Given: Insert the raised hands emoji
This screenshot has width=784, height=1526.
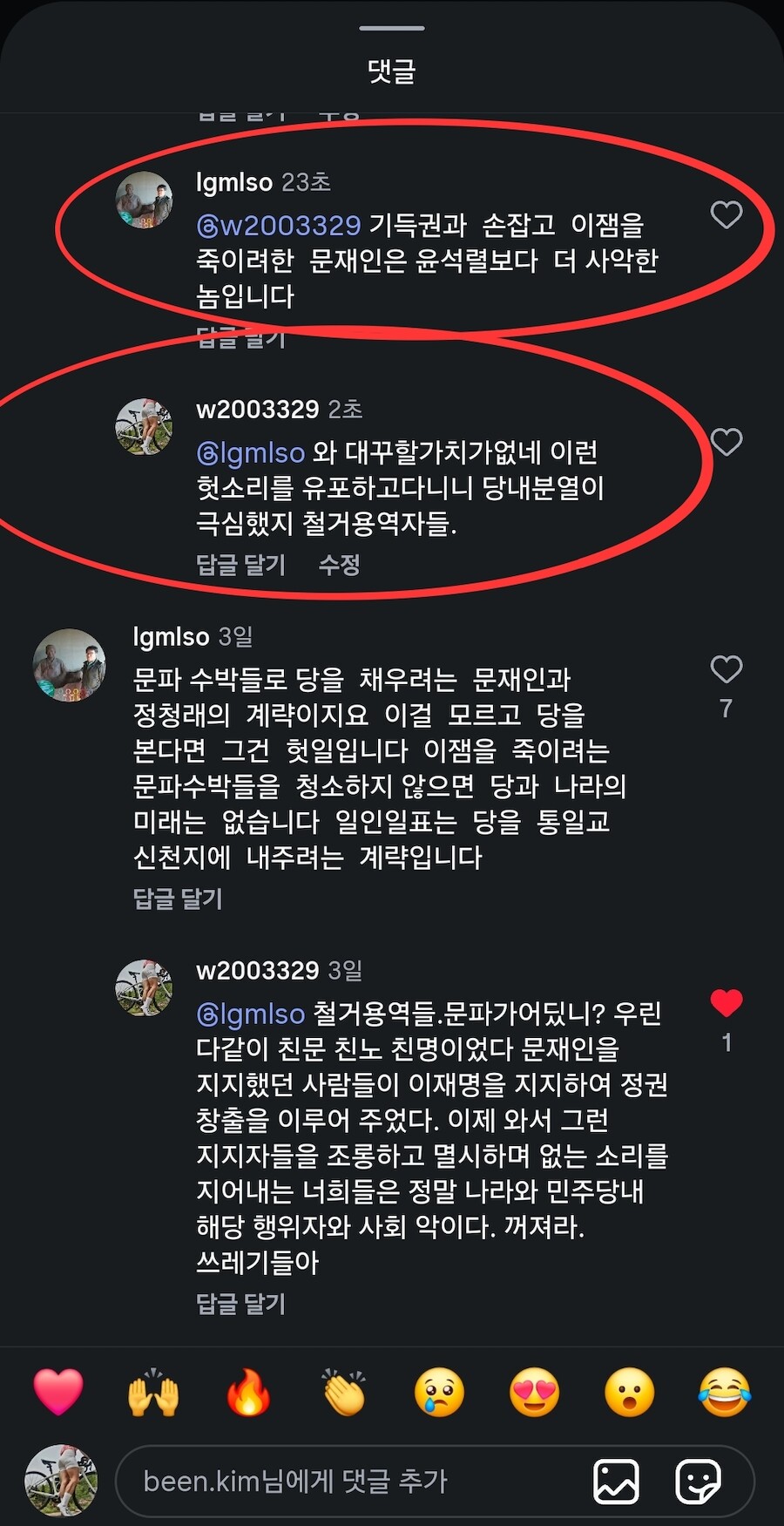Looking at the screenshot, I should pyautogui.click(x=153, y=1392).
